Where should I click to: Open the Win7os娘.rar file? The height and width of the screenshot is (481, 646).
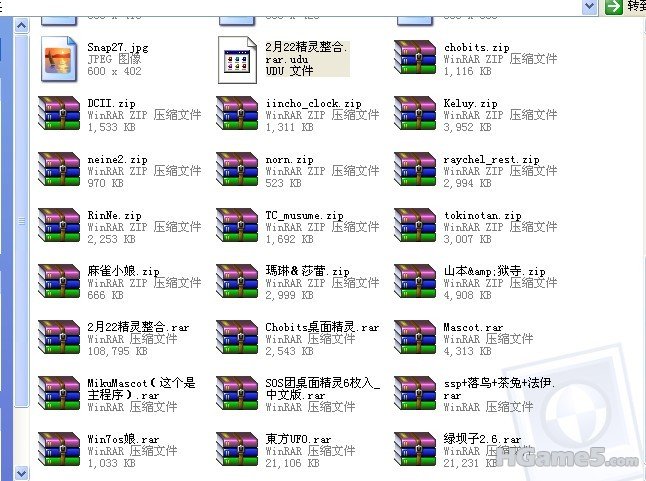(60, 452)
